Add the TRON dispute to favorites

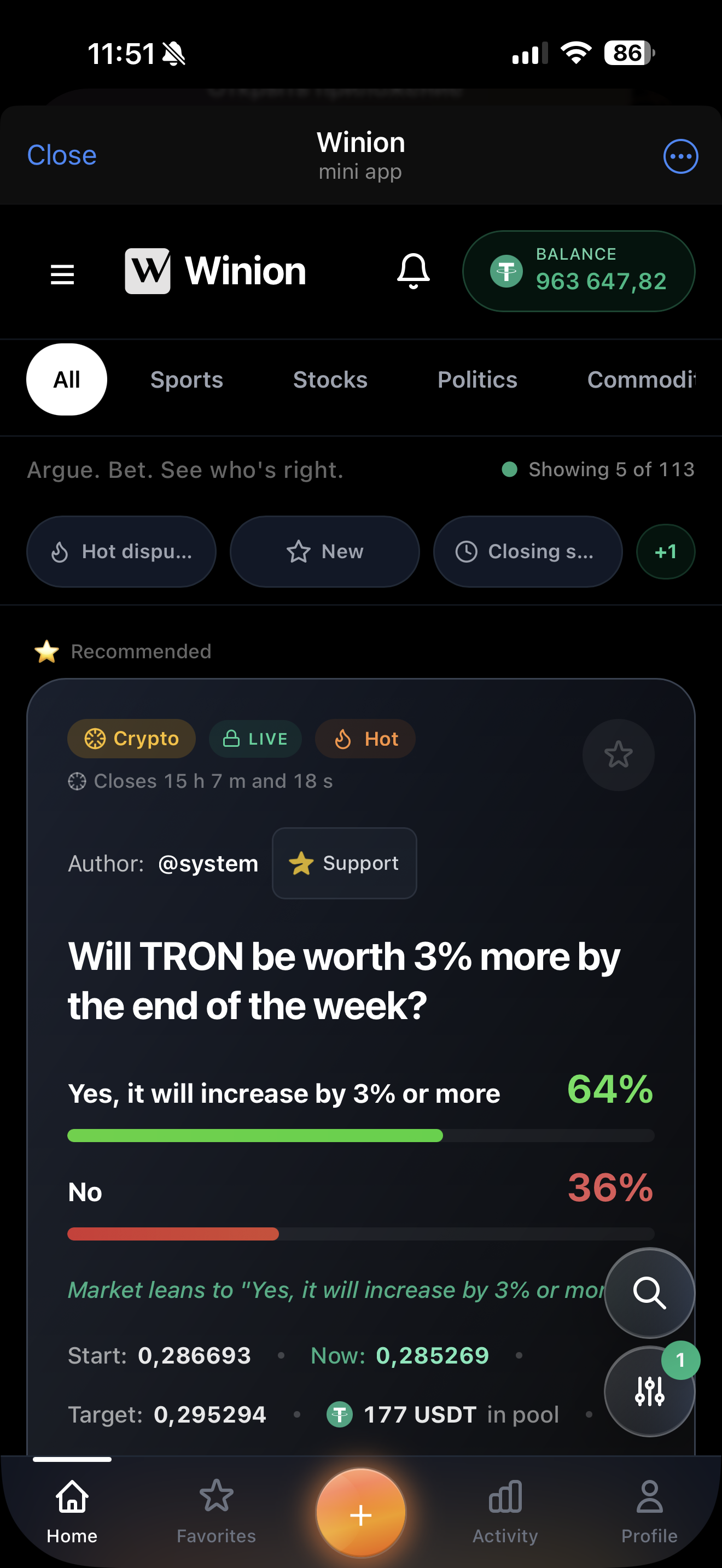618,755
